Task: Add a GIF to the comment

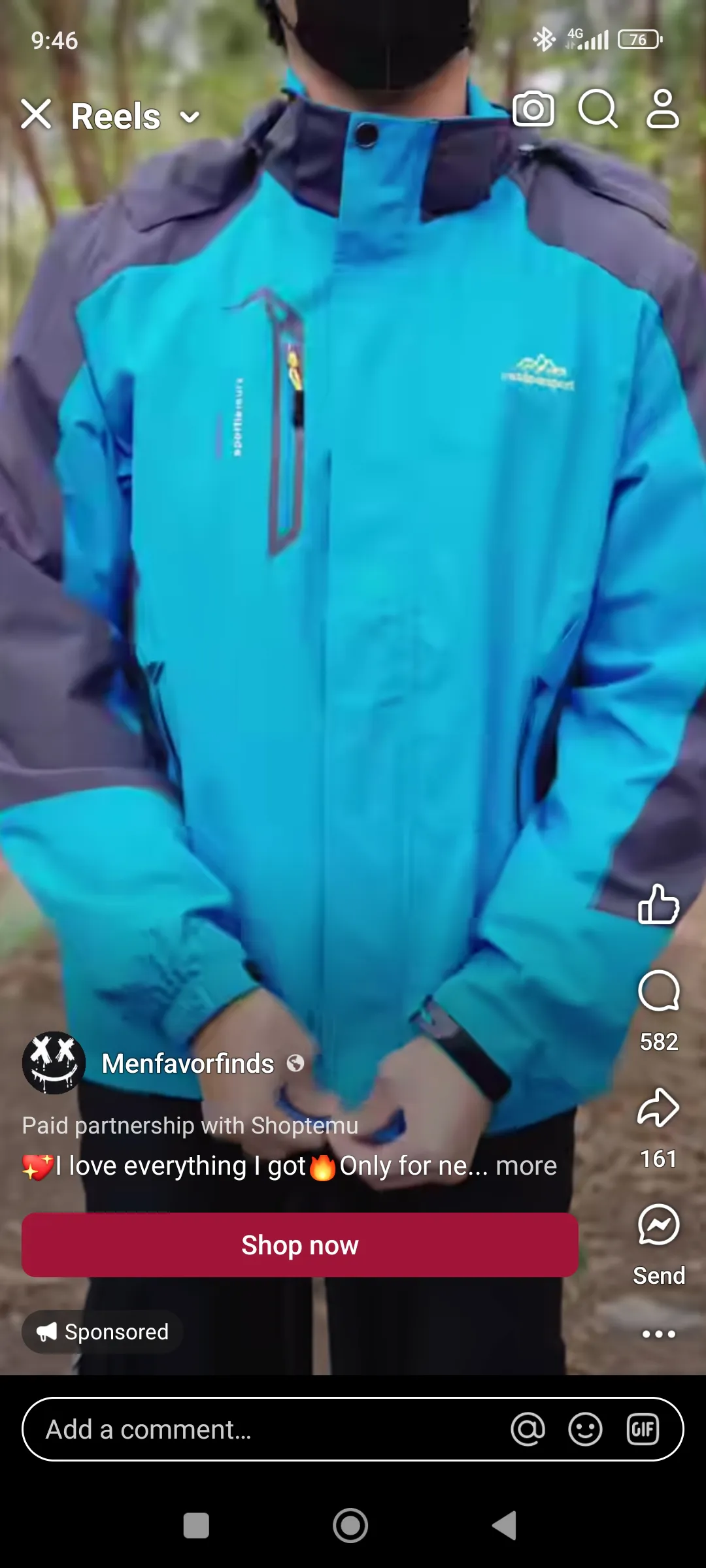Action: tap(643, 1429)
